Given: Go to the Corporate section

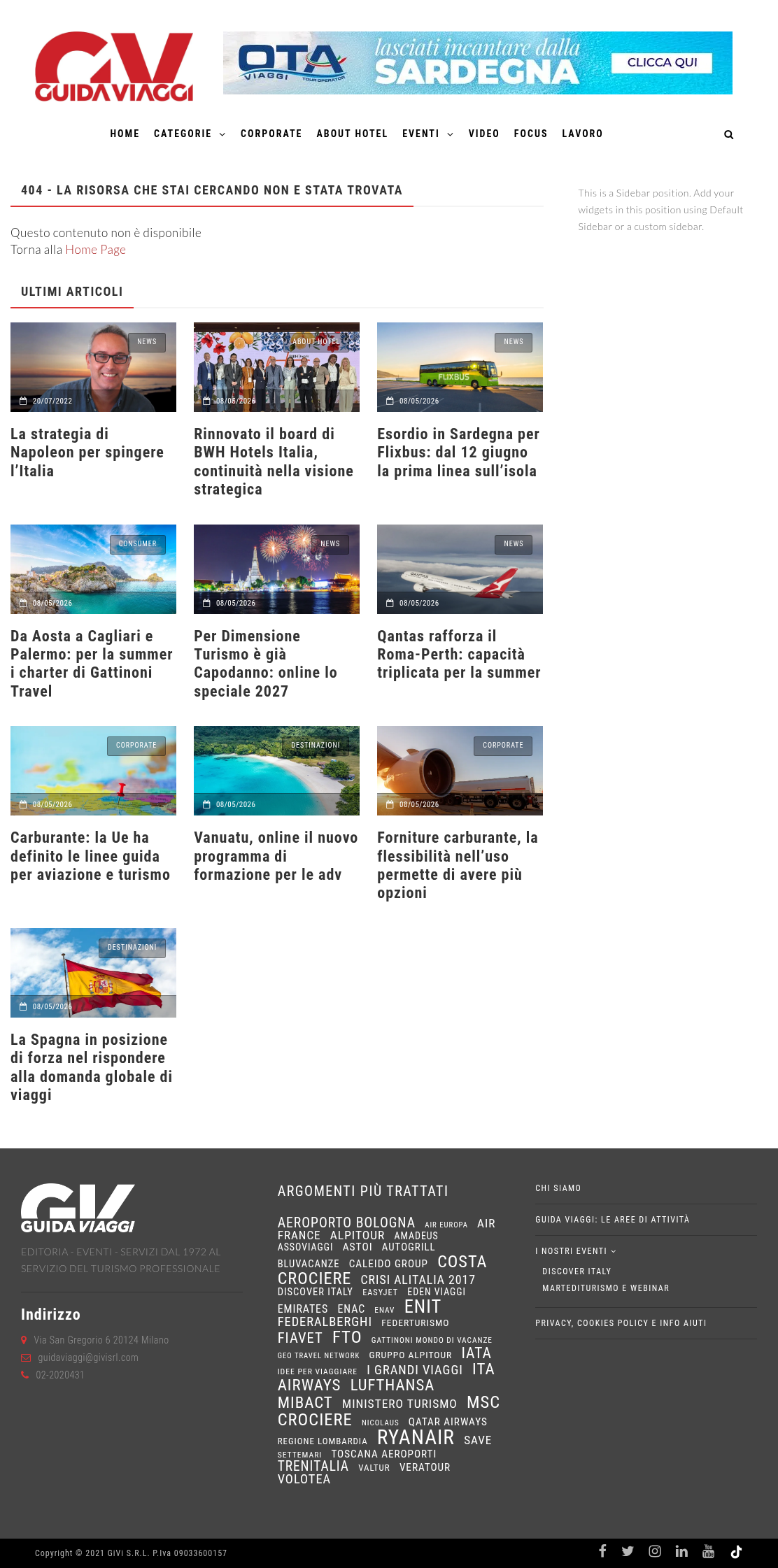Looking at the screenshot, I should 271,134.
